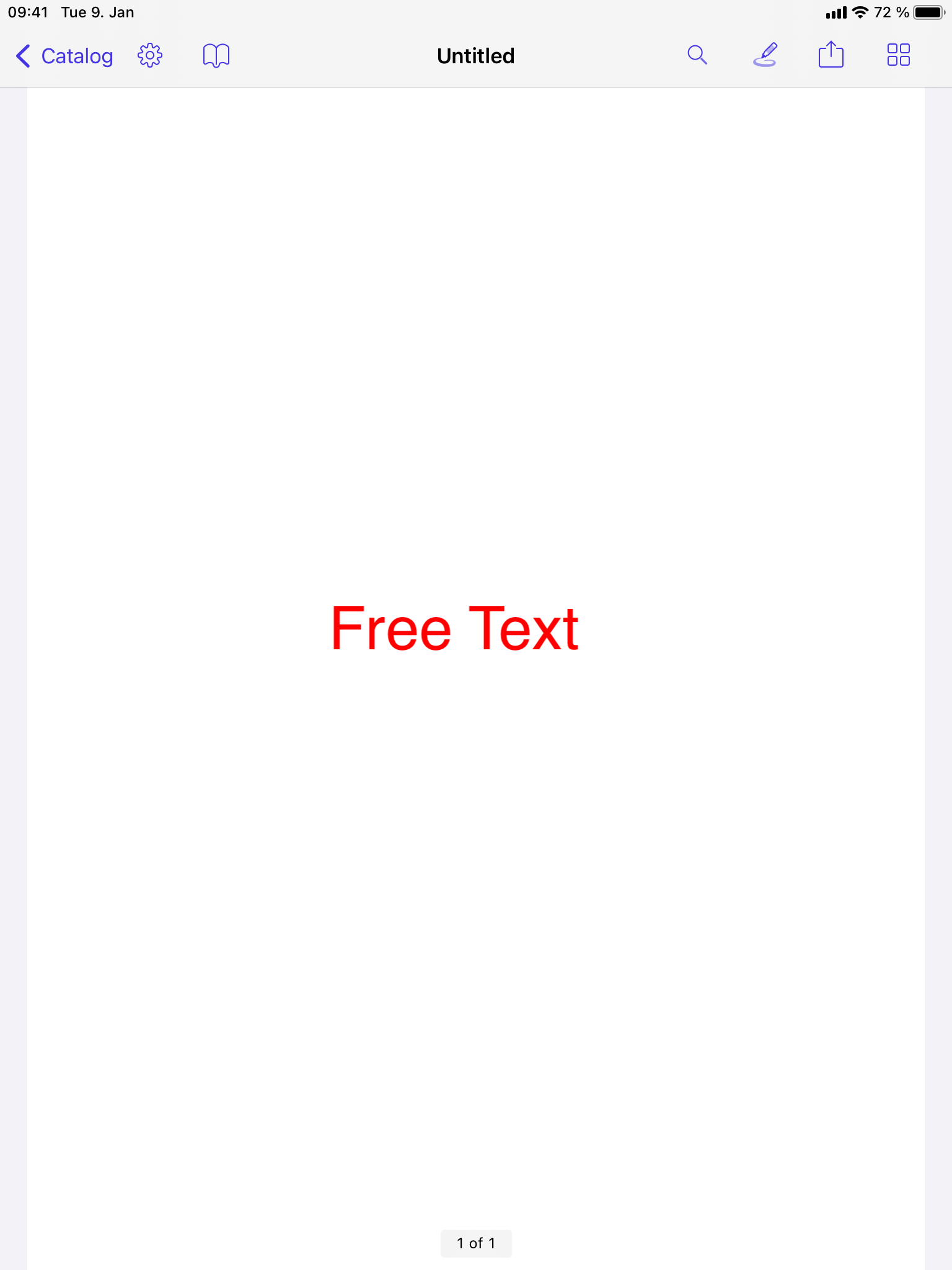Tap the page indicator showing 1 of 1

(x=476, y=1243)
